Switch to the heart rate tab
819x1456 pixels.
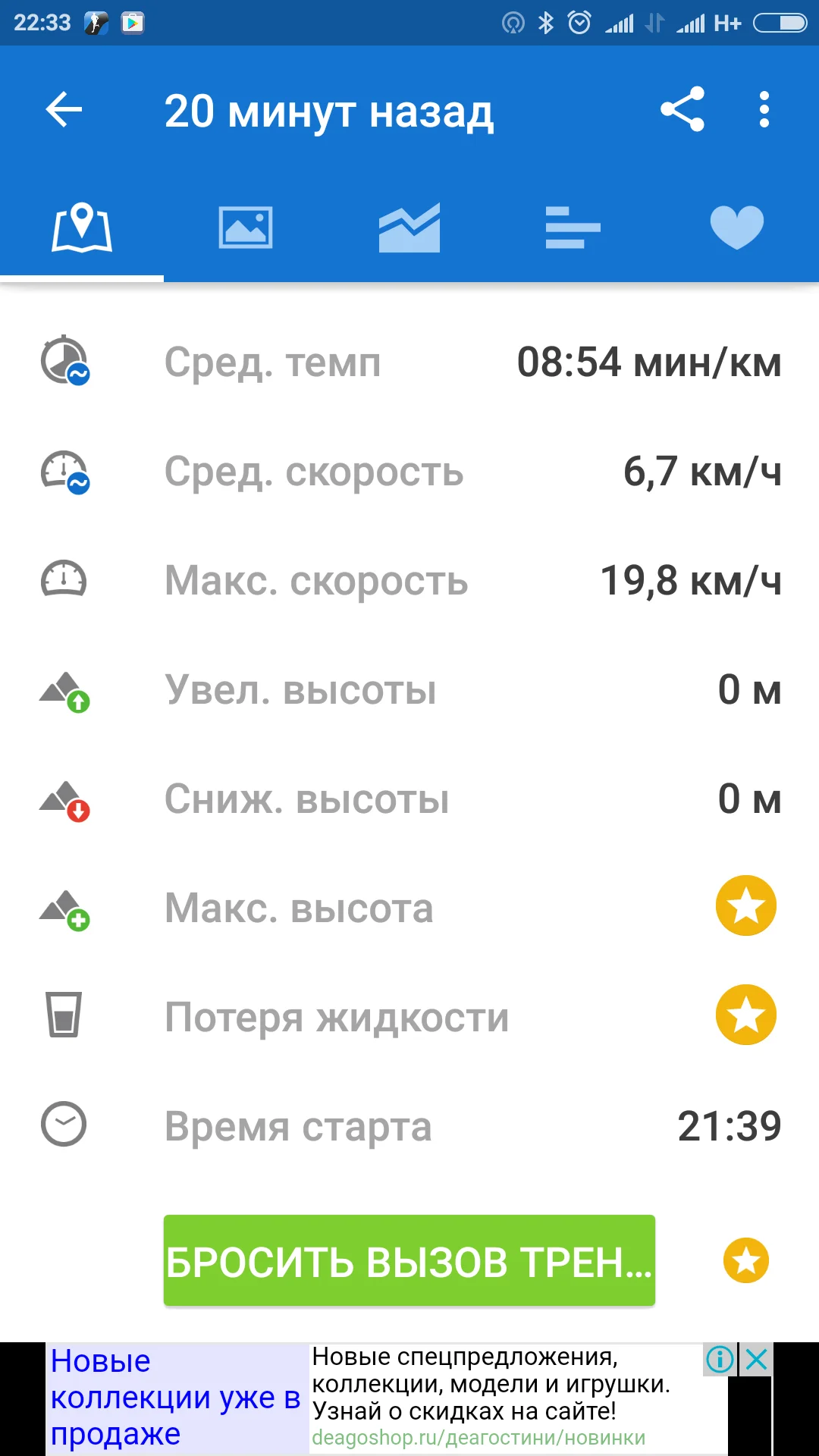tap(736, 227)
